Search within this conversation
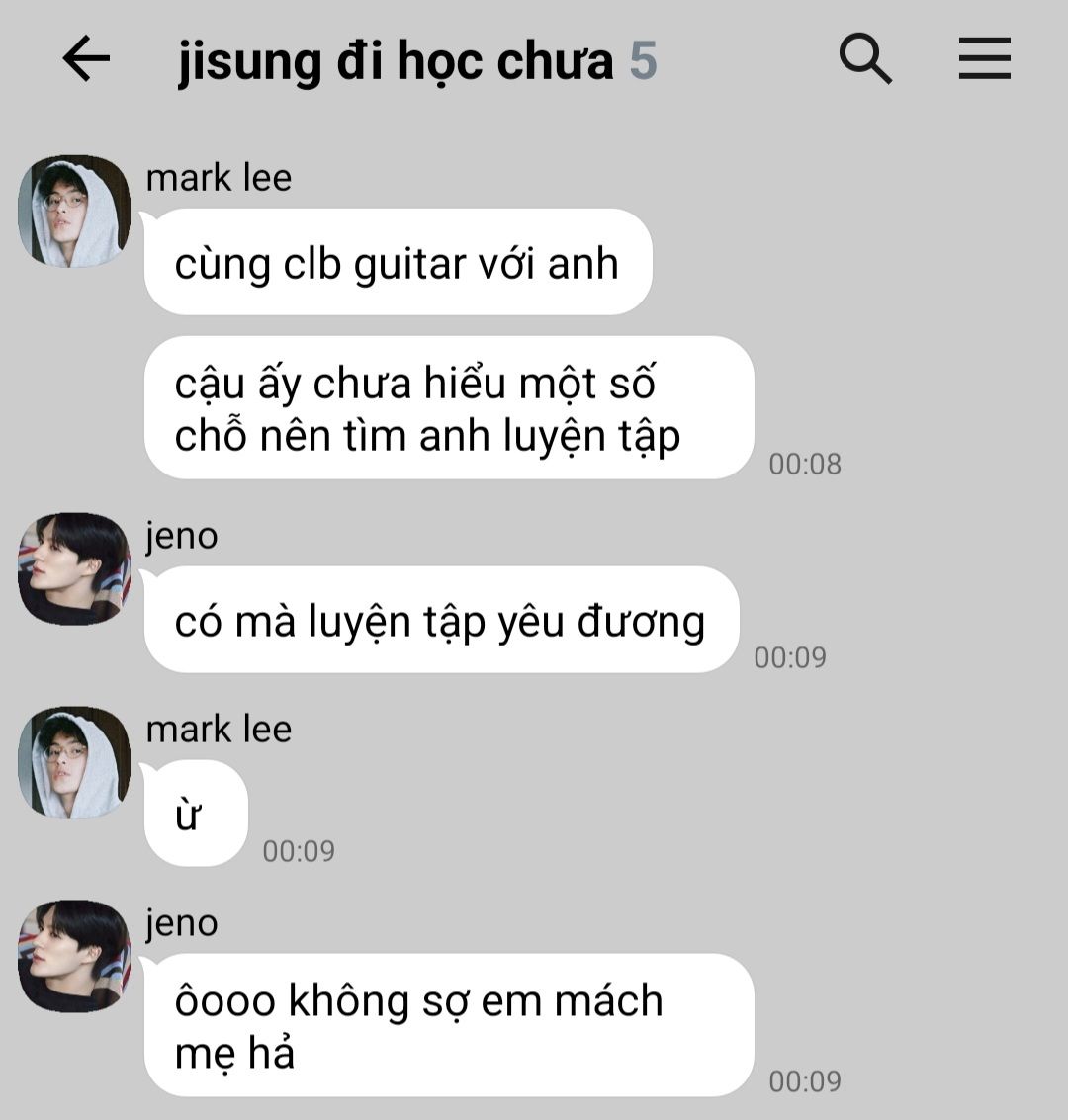This screenshot has height=1120, width=1068. click(865, 59)
